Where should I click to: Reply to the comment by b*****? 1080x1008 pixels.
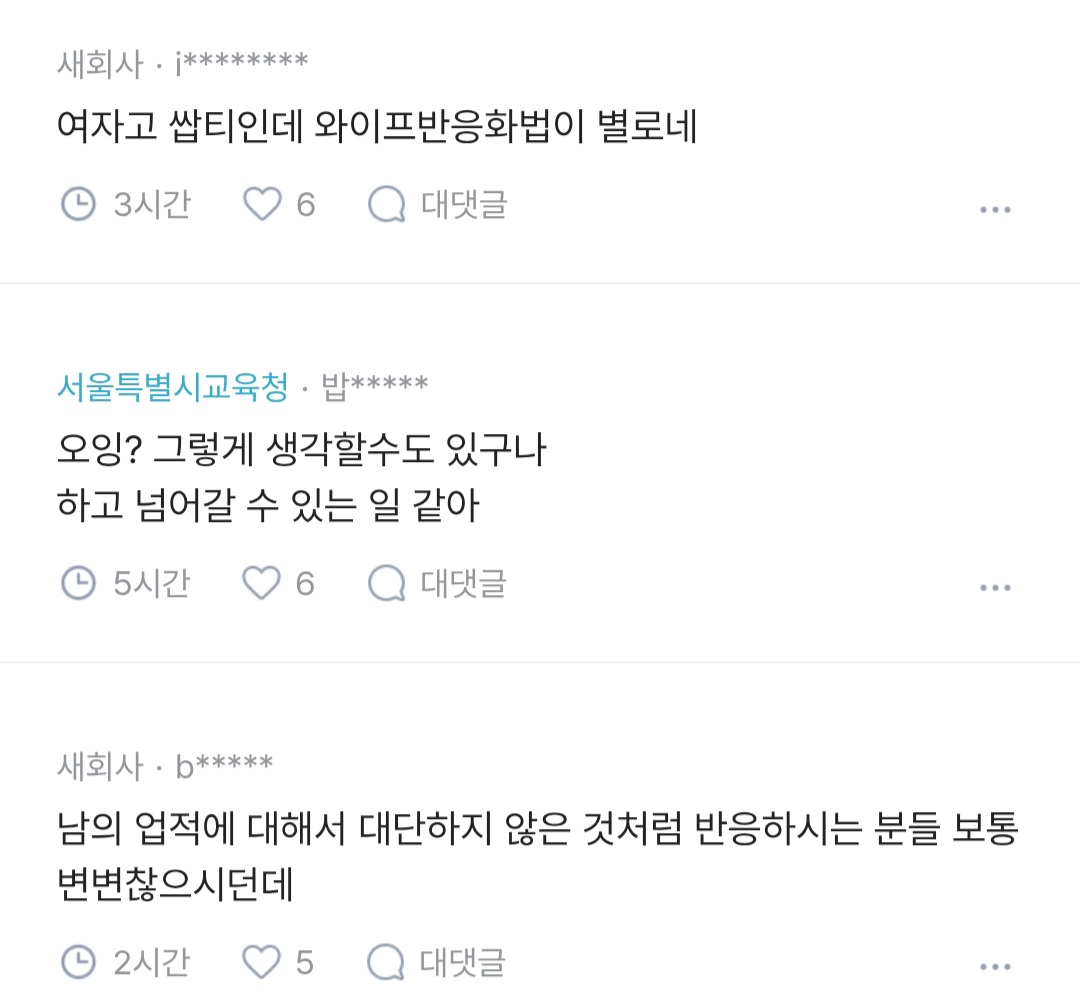point(437,962)
